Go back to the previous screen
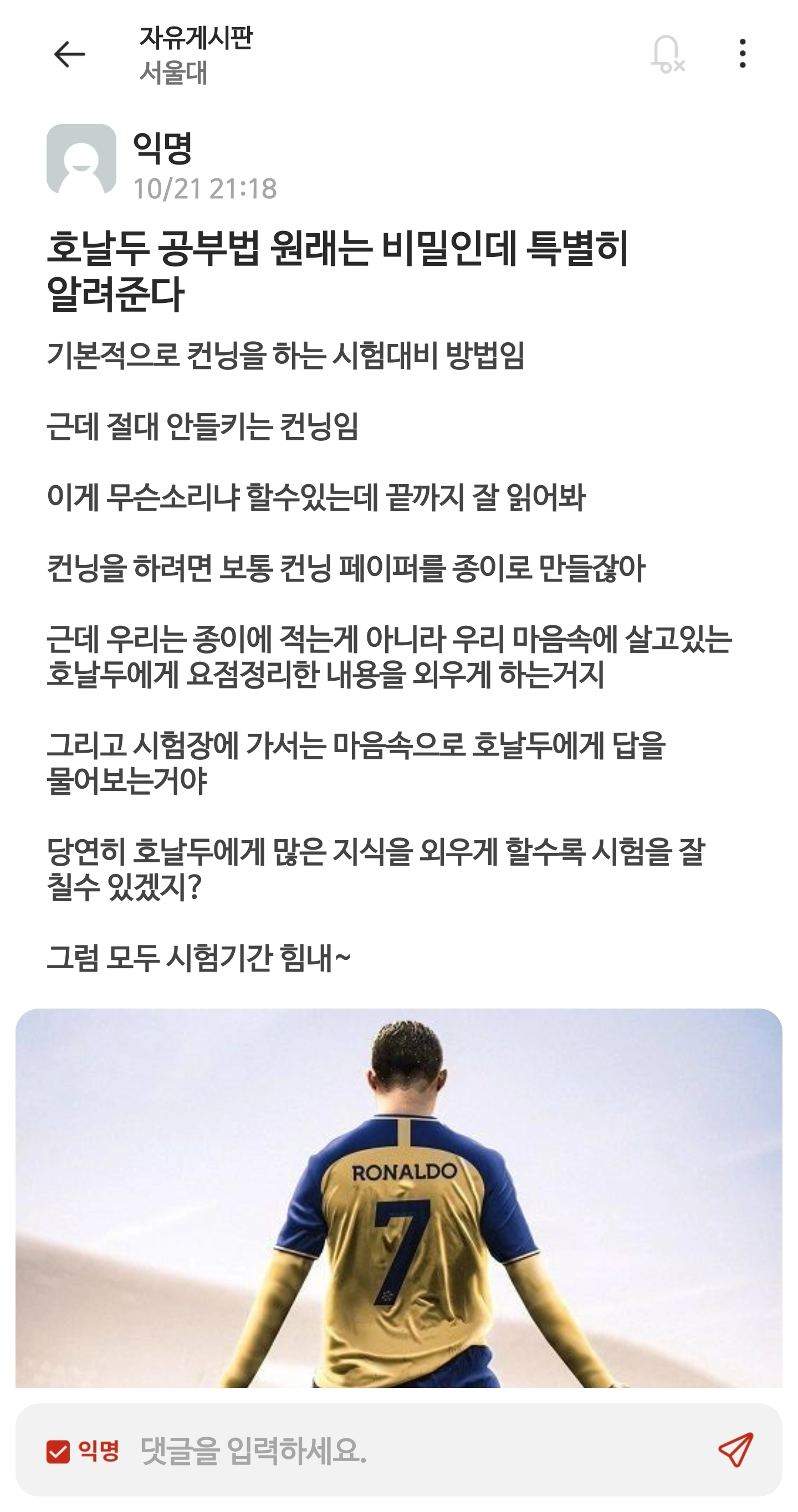 click(69, 55)
